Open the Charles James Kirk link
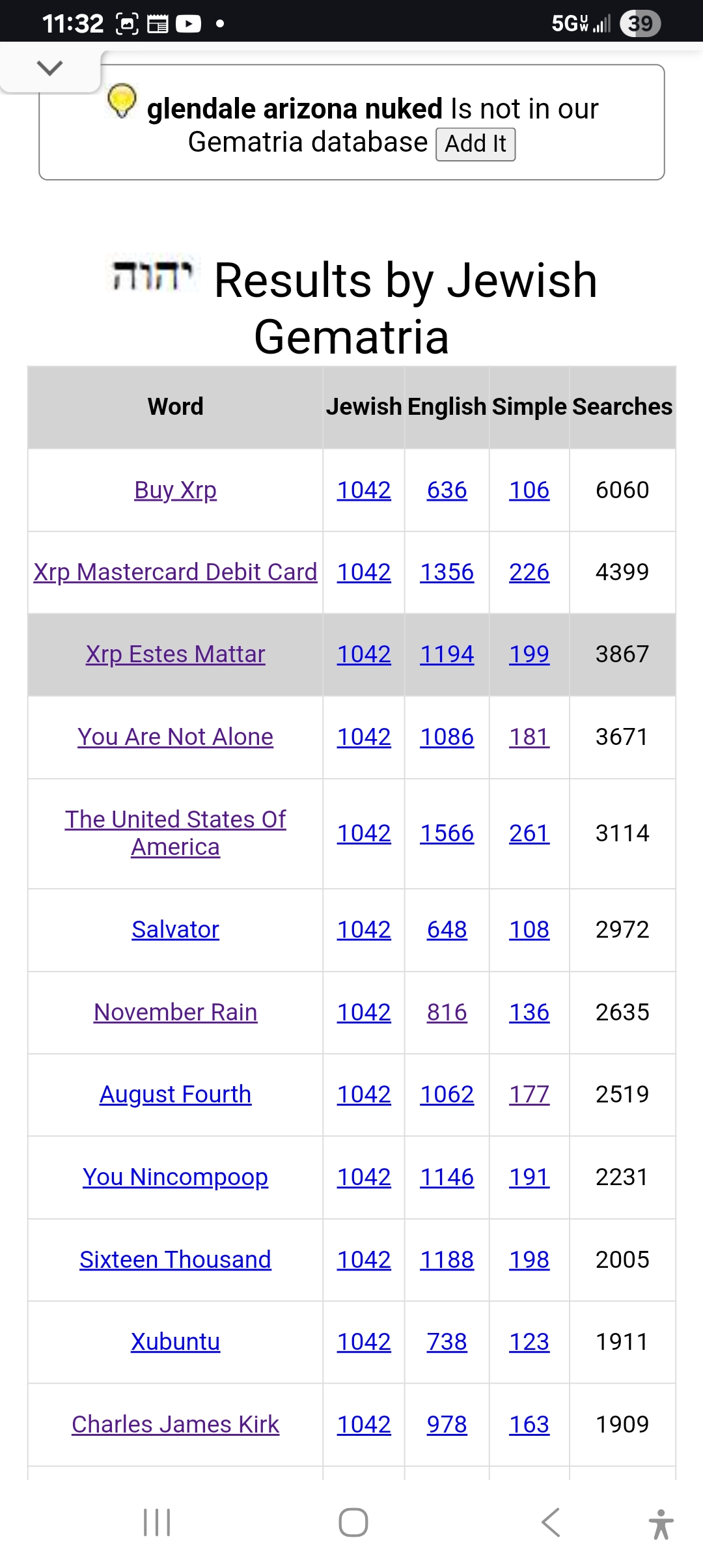This screenshot has height=1568, width=703. point(175,1424)
